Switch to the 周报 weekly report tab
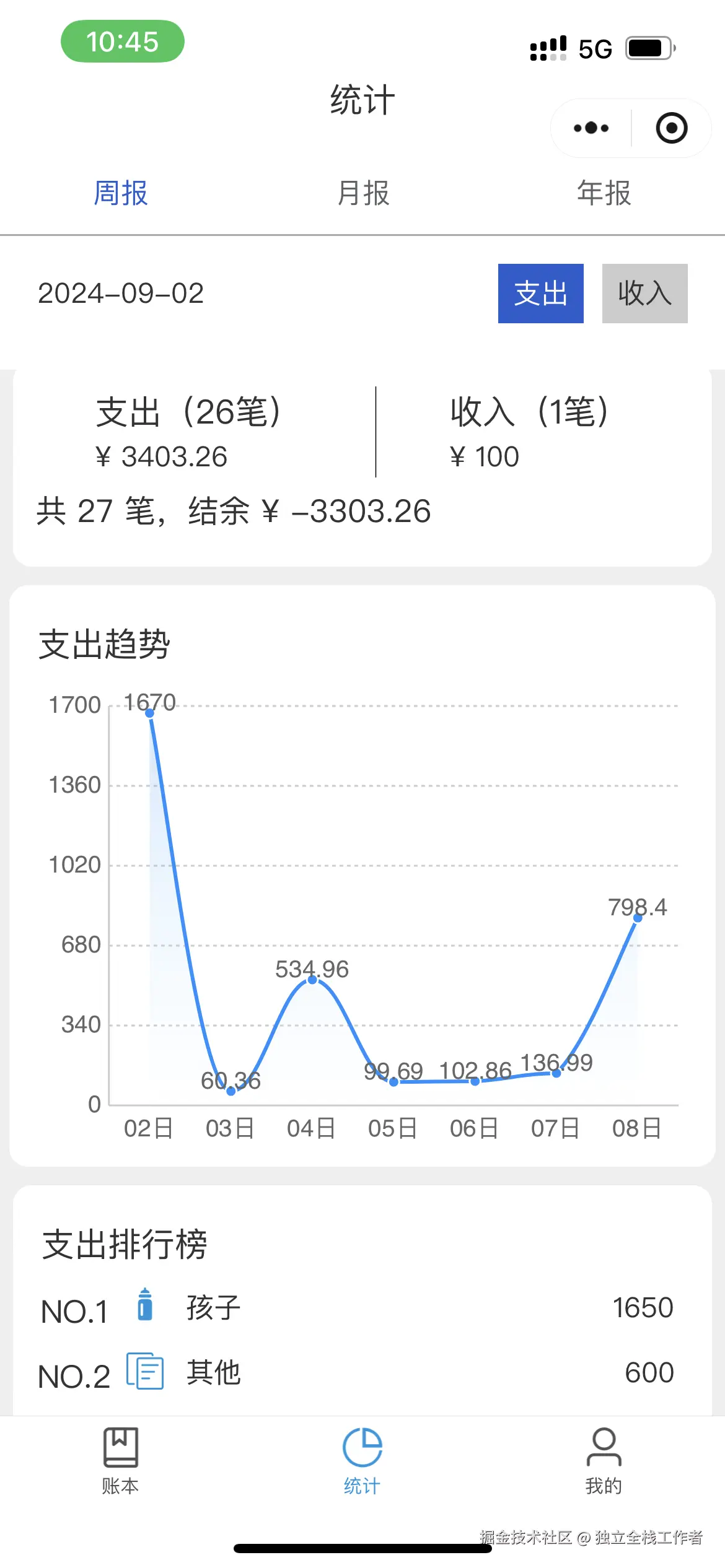Image resolution: width=725 pixels, height=1568 pixels. [121, 193]
